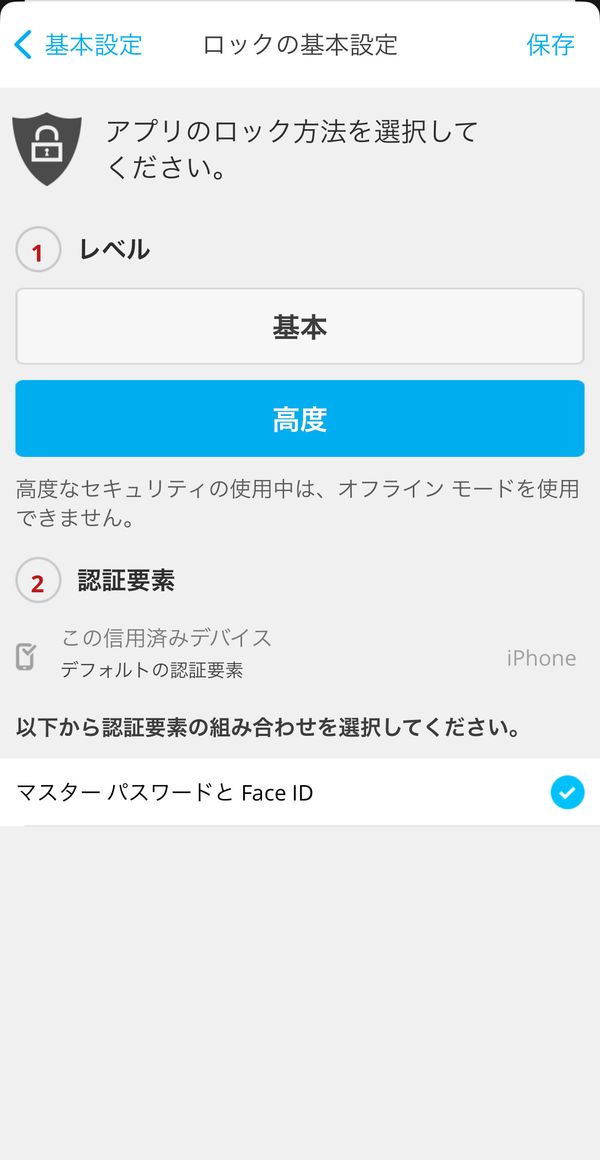Screen dimensions: 600x1160
Task: Go back to 基本設定
Action: click(78, 44)
